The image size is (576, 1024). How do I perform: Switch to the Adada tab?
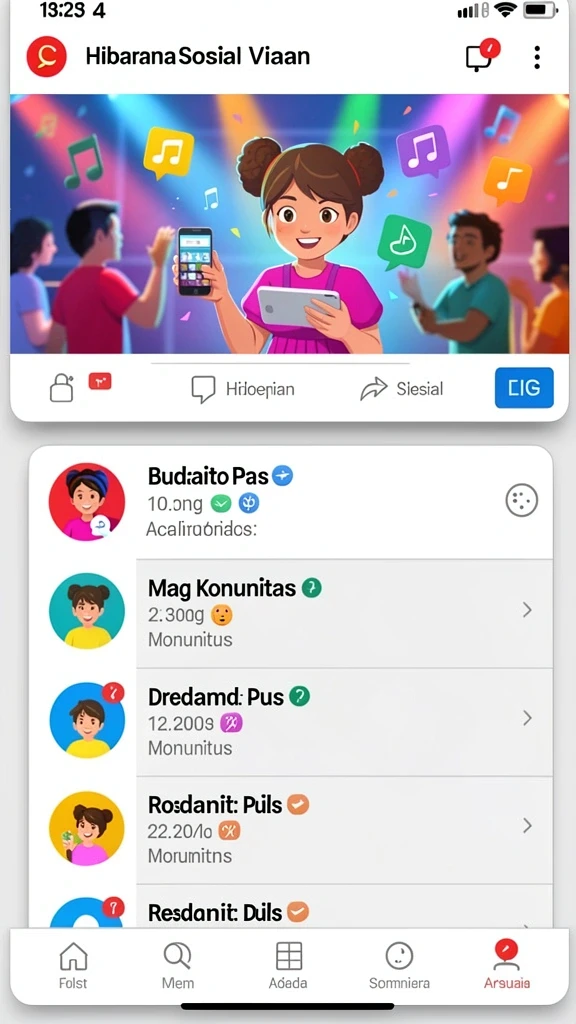288,965
